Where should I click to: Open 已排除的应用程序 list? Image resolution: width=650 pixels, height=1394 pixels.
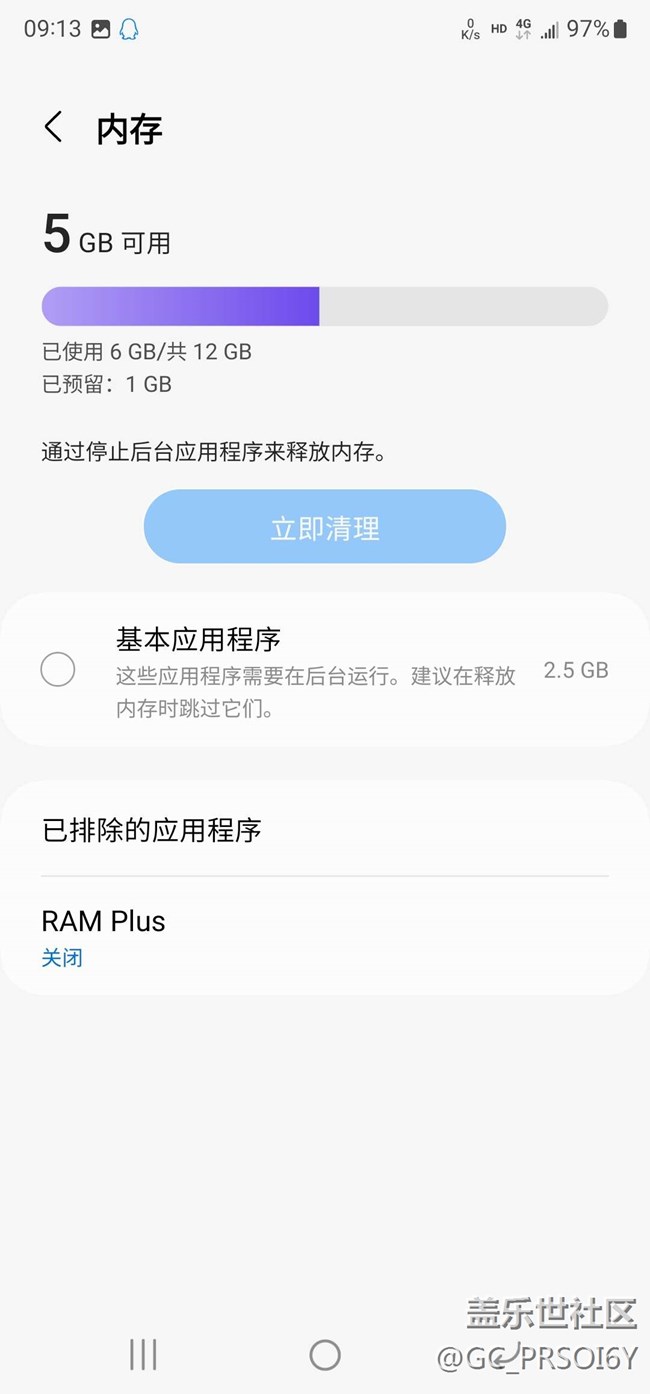click(325, 830)
